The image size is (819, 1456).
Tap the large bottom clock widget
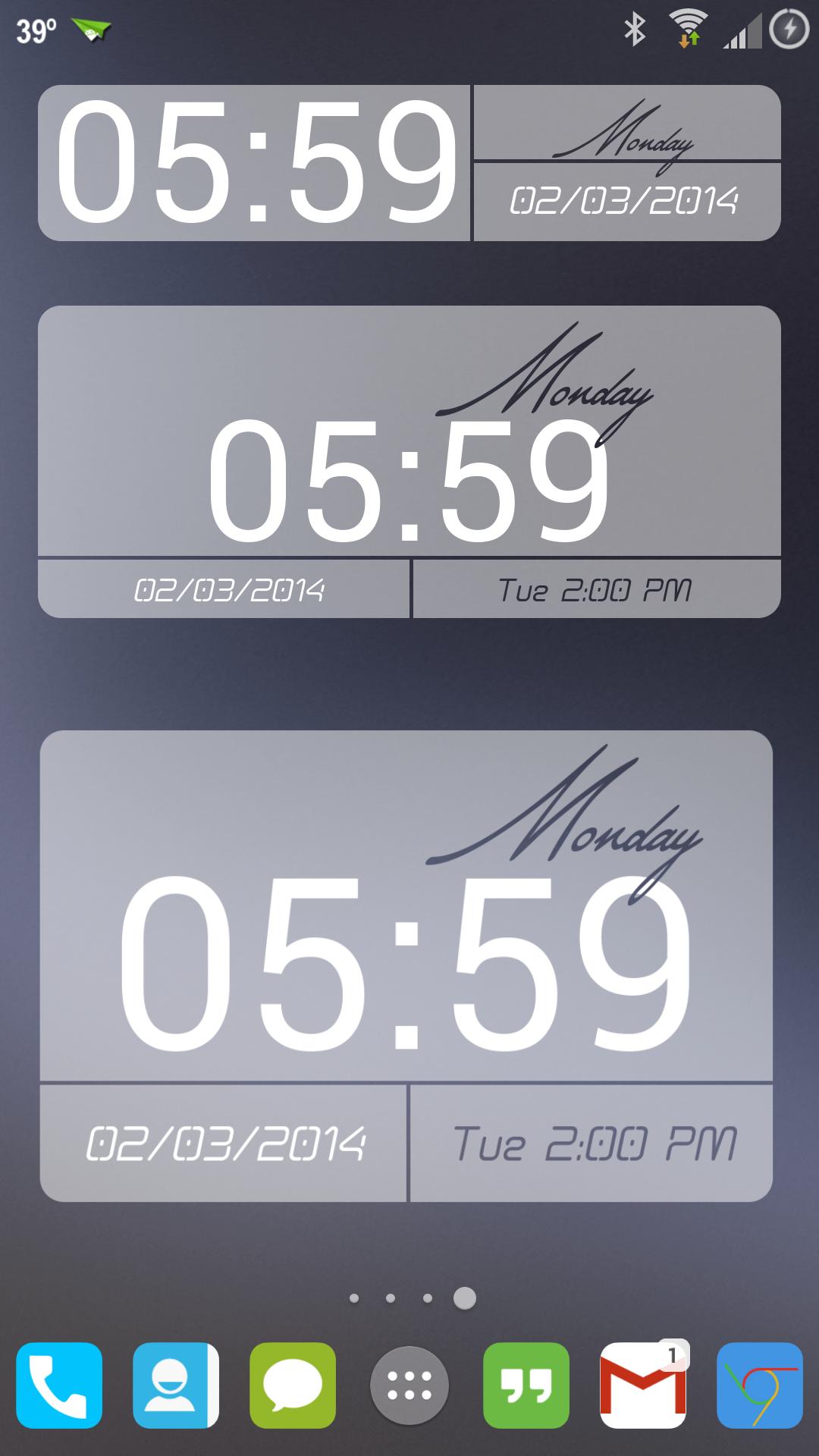click(406, 965)
